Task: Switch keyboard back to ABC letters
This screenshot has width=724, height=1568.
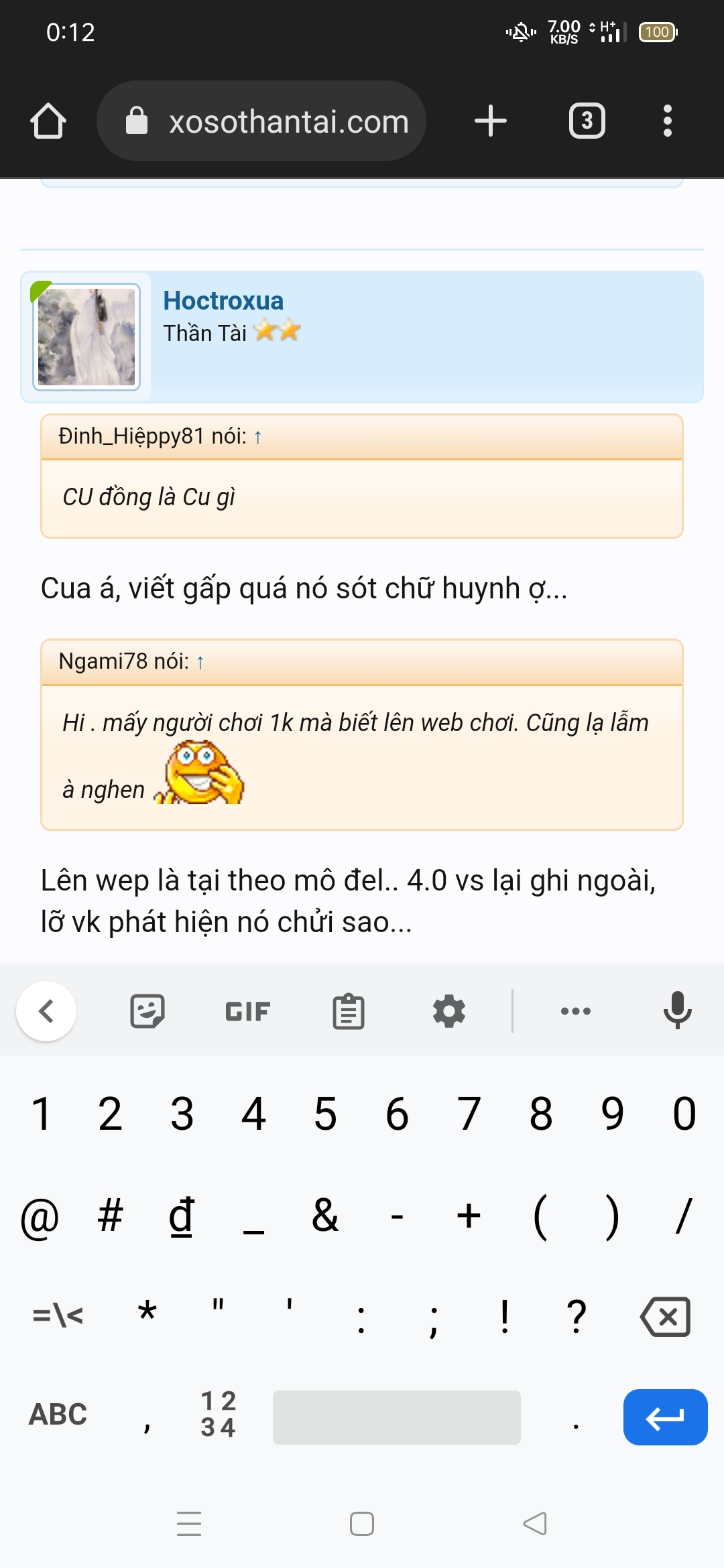Action: click(58, 1415)
